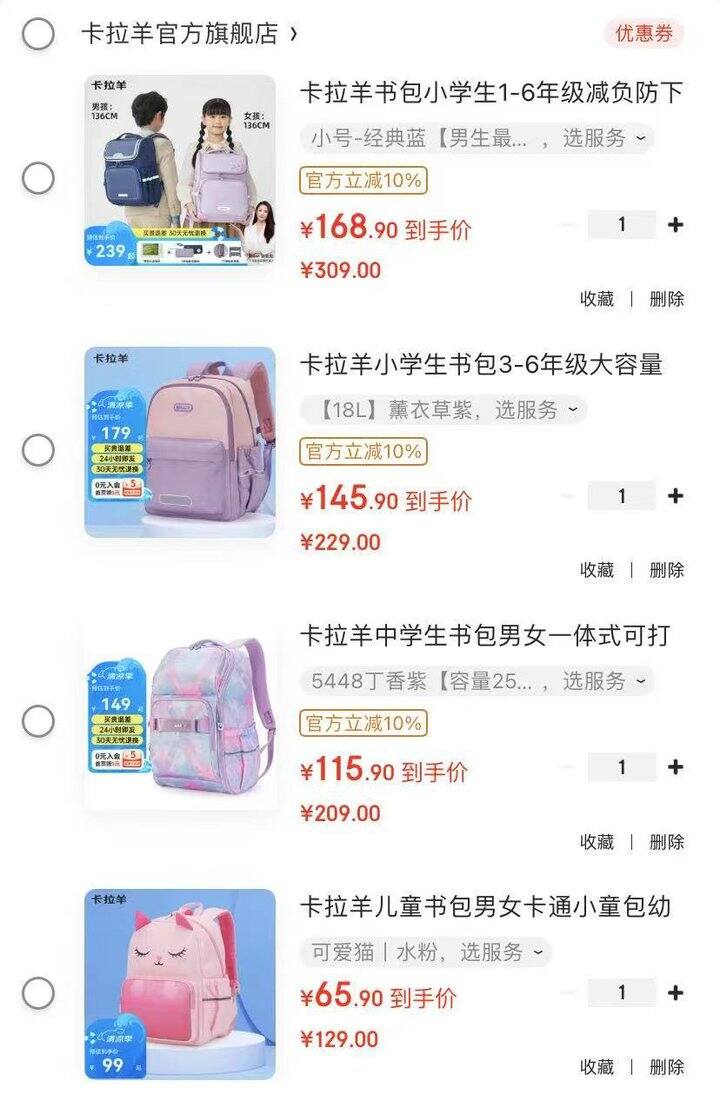720x1094 pixels.
Task: Delete the 1-6年级减负 backpack from cart
Action: (667, 298)
